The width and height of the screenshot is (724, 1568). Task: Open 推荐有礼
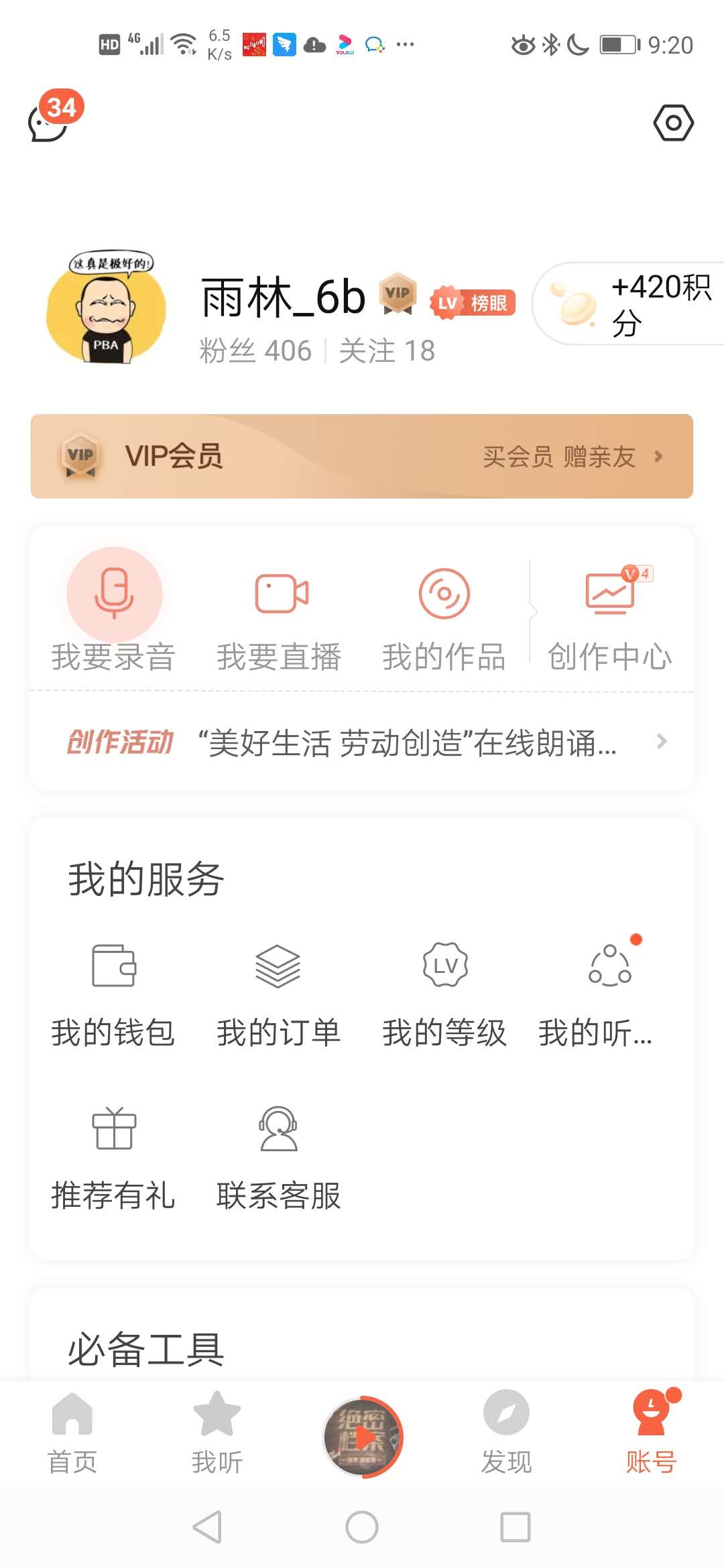(114, 1156)
